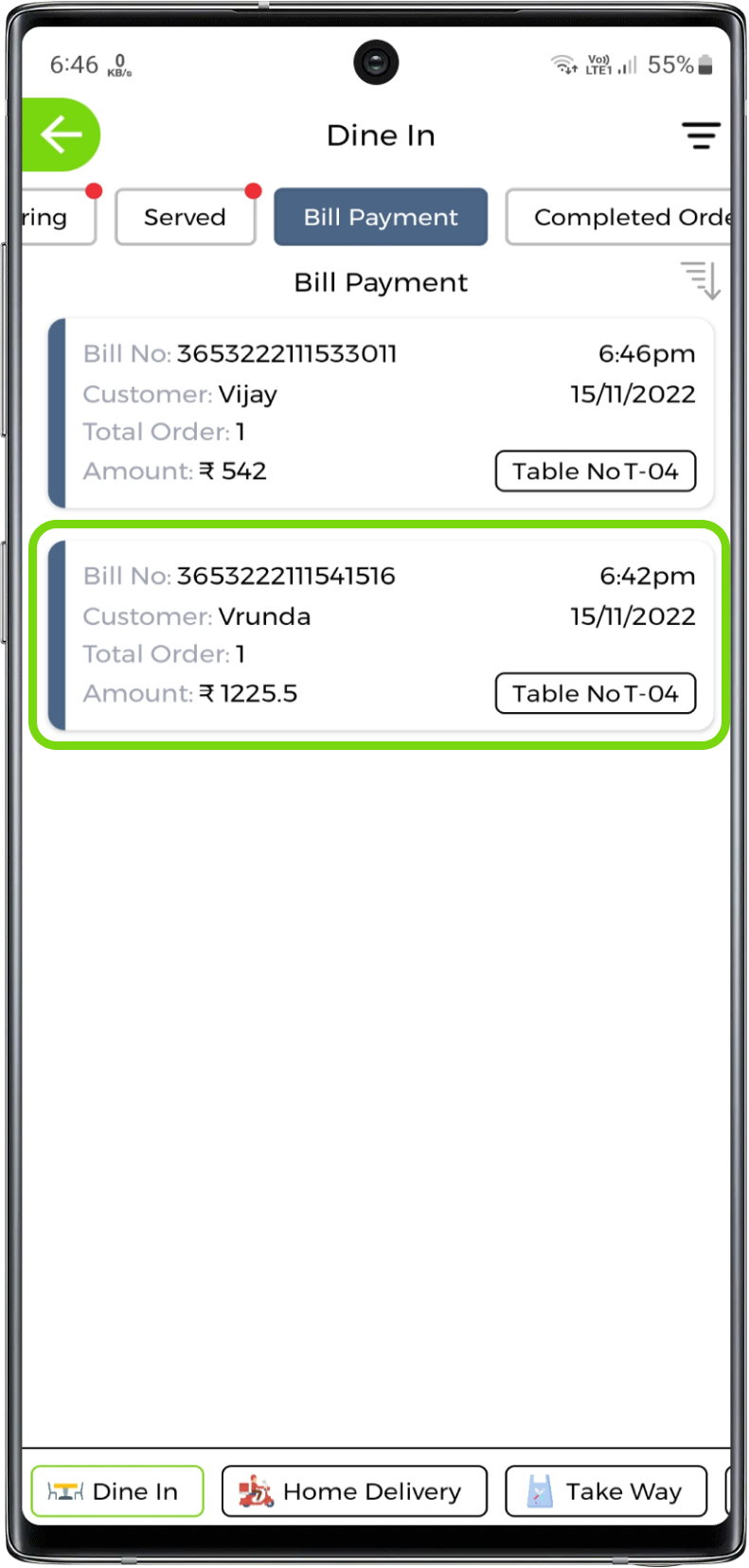Screen dimensions: 749x1568
Task: Switch to Home Delivery
Action: click(354, 1491)
